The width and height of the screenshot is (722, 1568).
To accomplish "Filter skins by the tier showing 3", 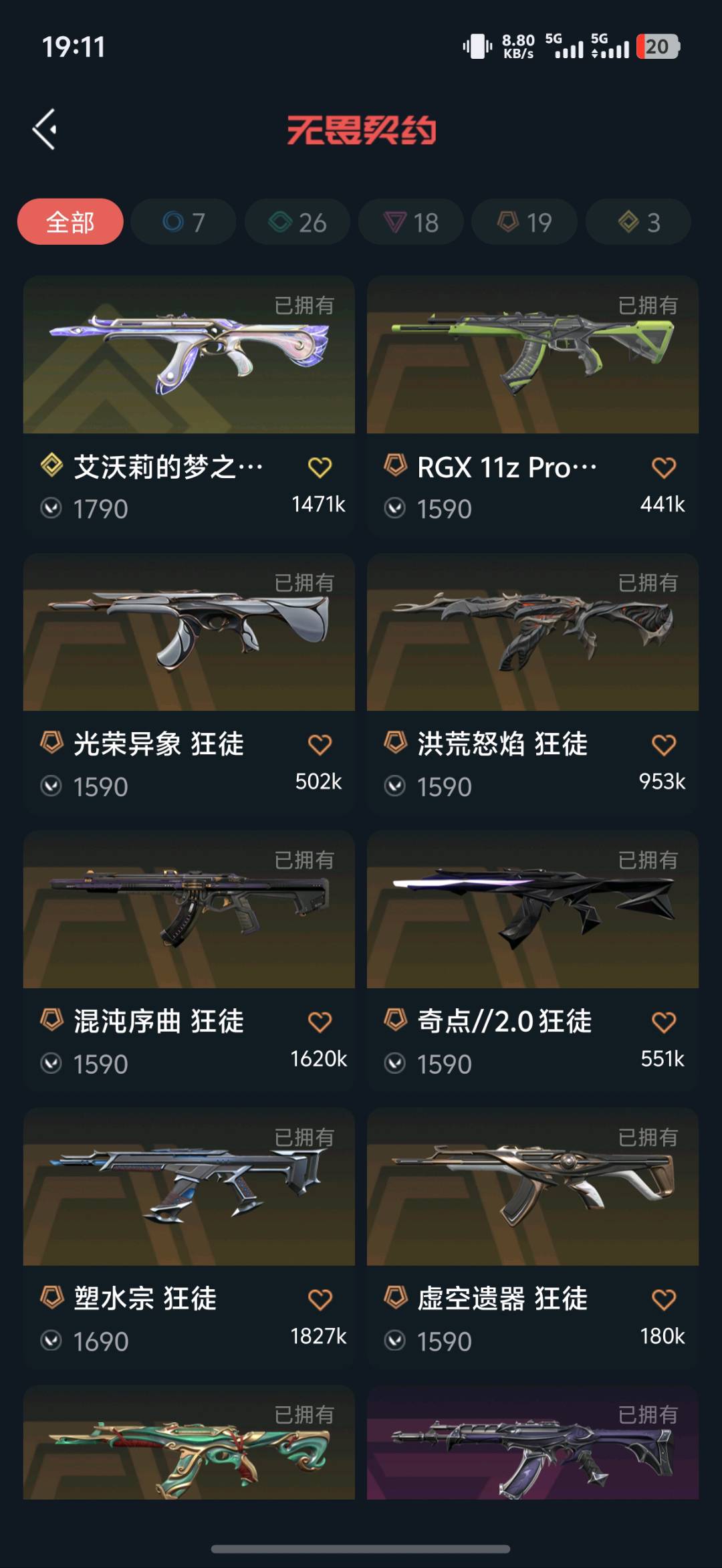I will (638, 222).
